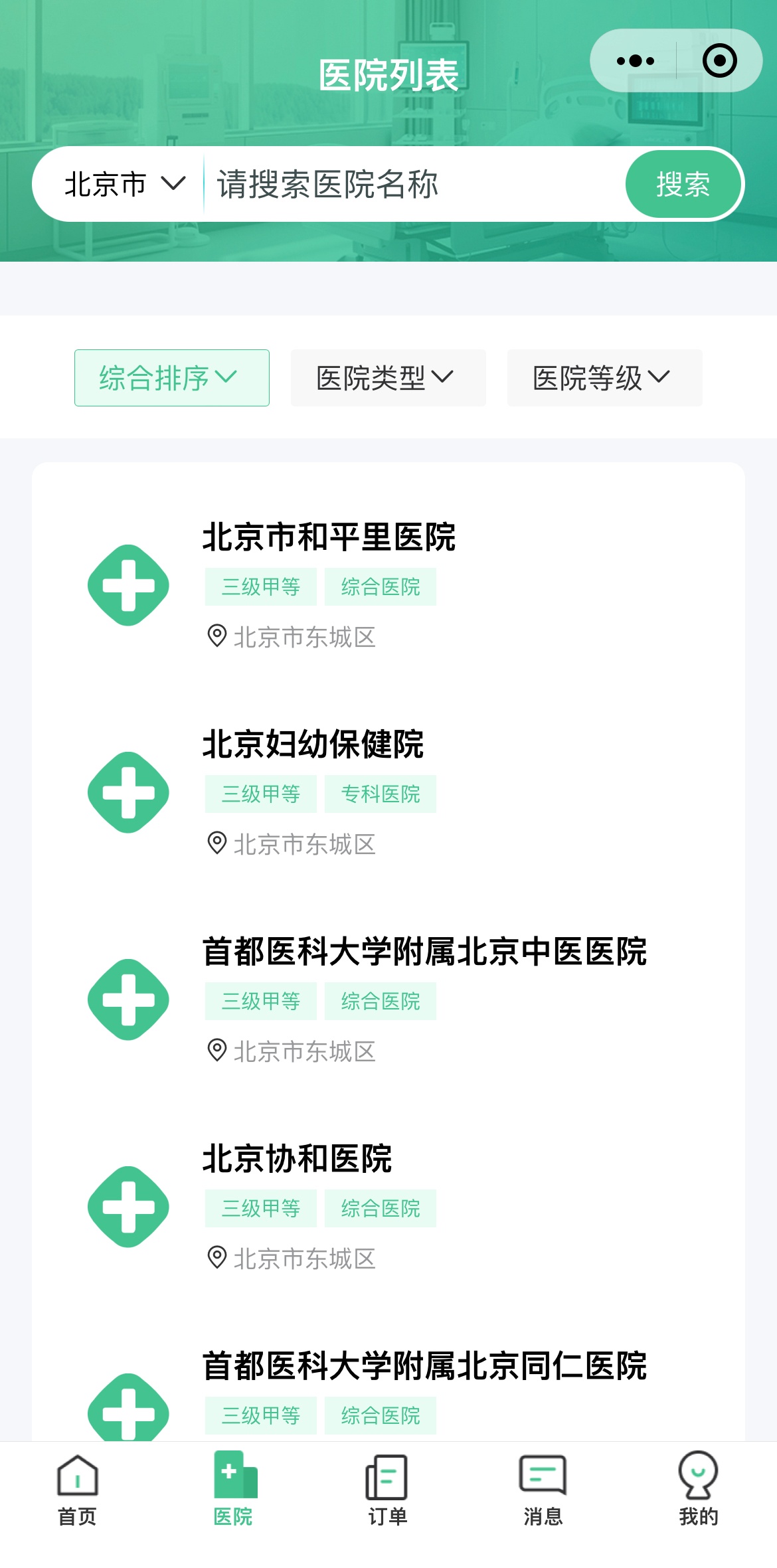Click the cross icon next to 北京市和平里医院

129,584
